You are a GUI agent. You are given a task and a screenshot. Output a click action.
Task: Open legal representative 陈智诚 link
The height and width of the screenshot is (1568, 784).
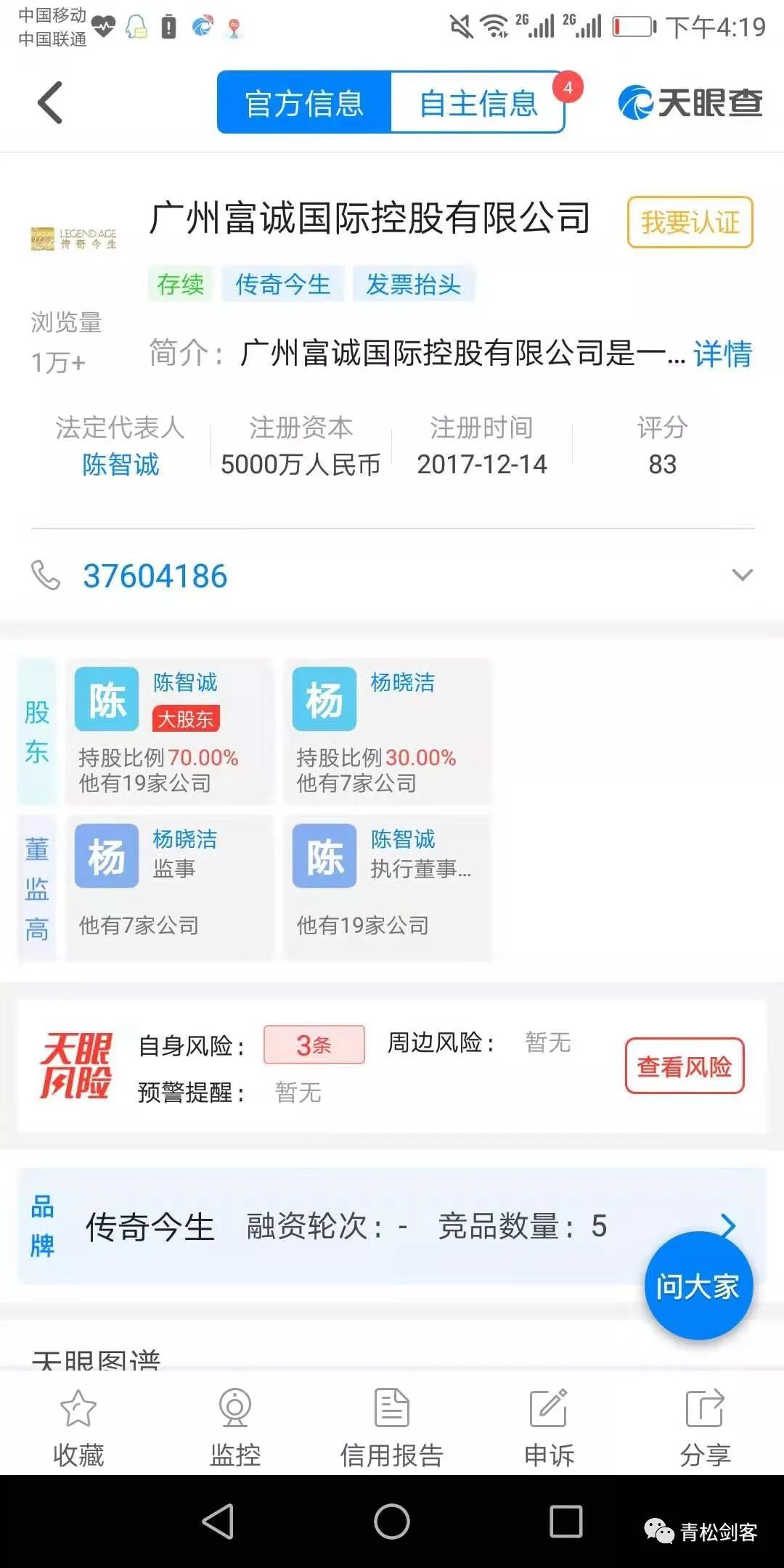coord(121,465)
